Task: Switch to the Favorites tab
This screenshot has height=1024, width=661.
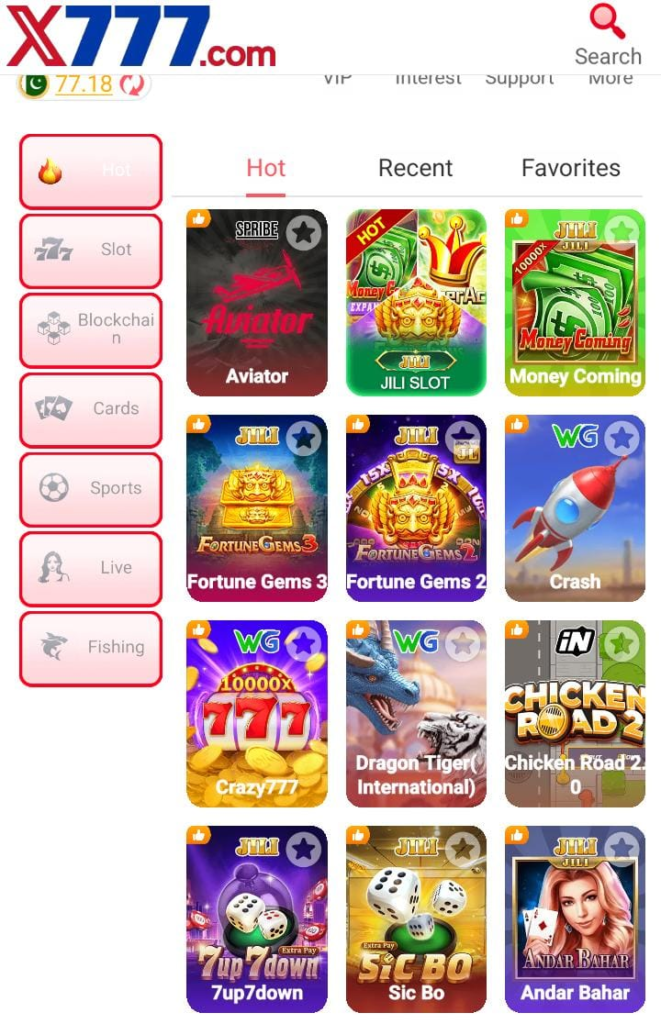Action: click(x=570, y=168)
